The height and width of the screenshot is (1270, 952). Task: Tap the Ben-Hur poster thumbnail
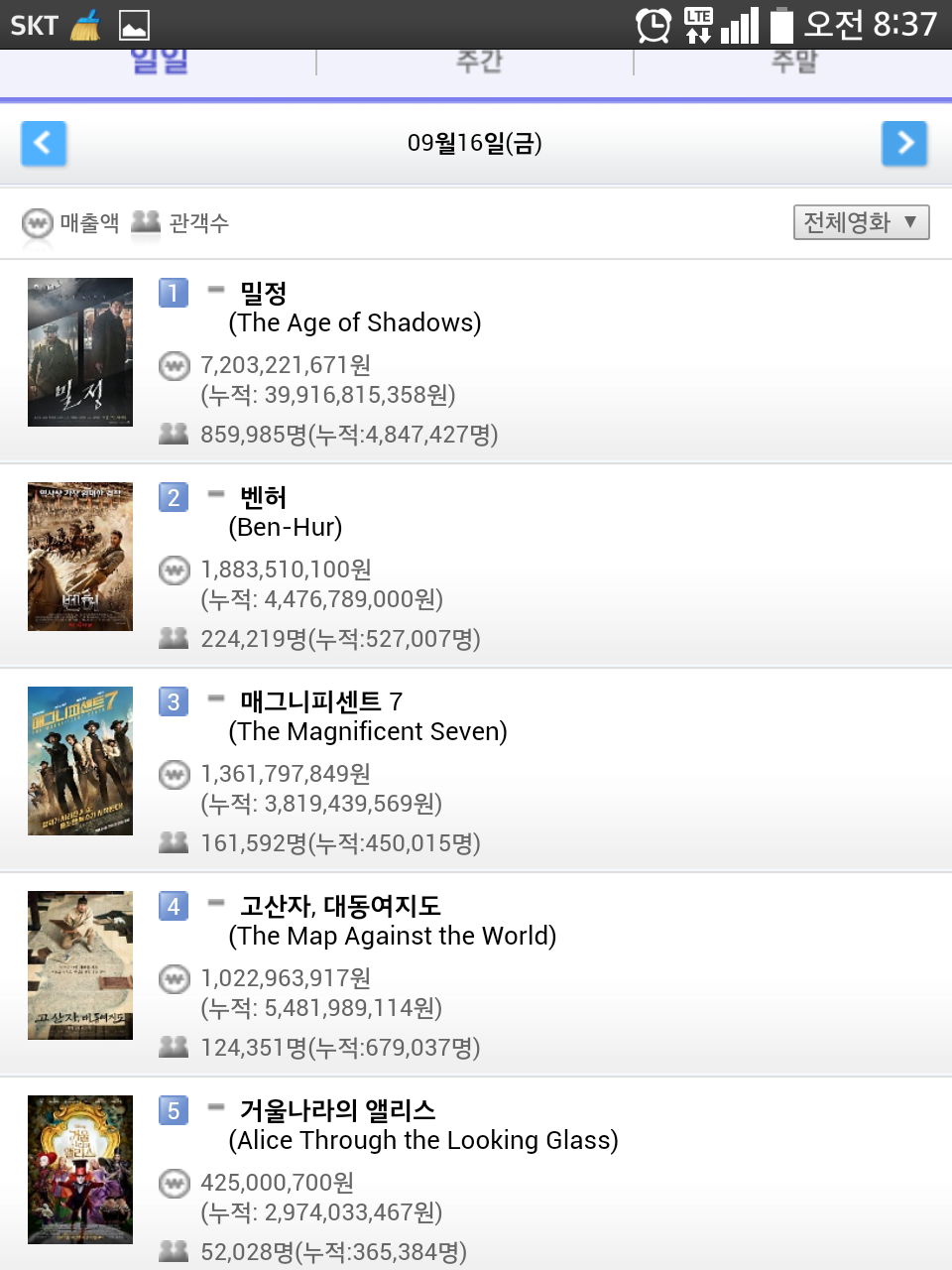point(80,557)
